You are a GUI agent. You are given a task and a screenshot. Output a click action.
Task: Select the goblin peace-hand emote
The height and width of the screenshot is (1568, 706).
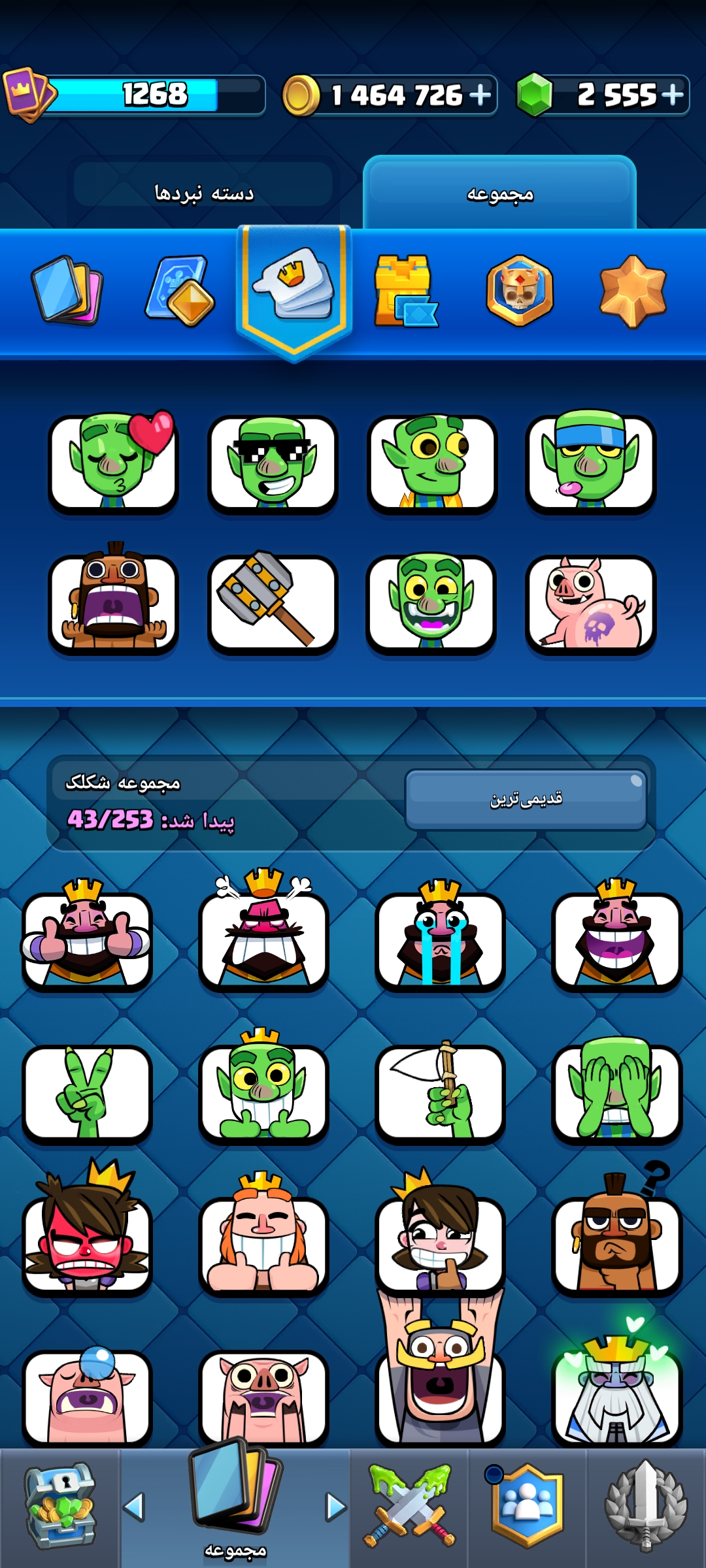87,1093
